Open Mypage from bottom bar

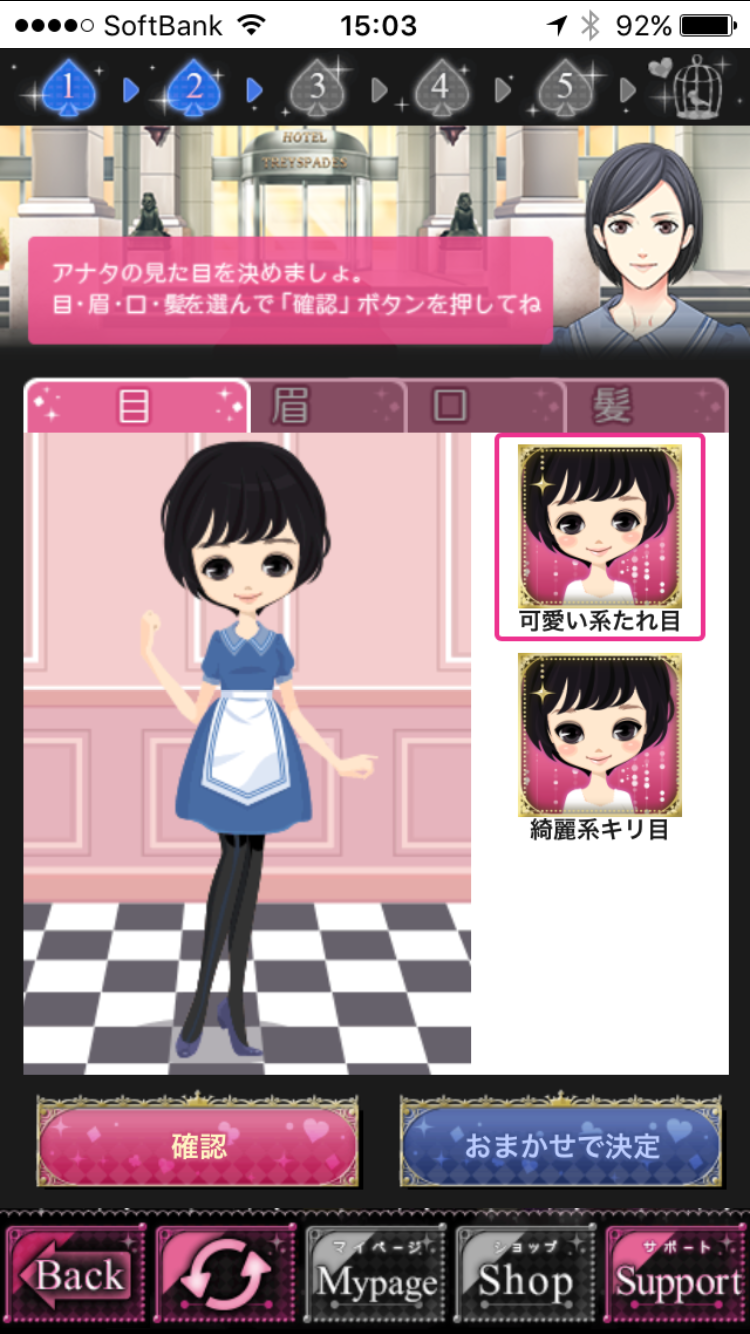[x=376, y=1277]
